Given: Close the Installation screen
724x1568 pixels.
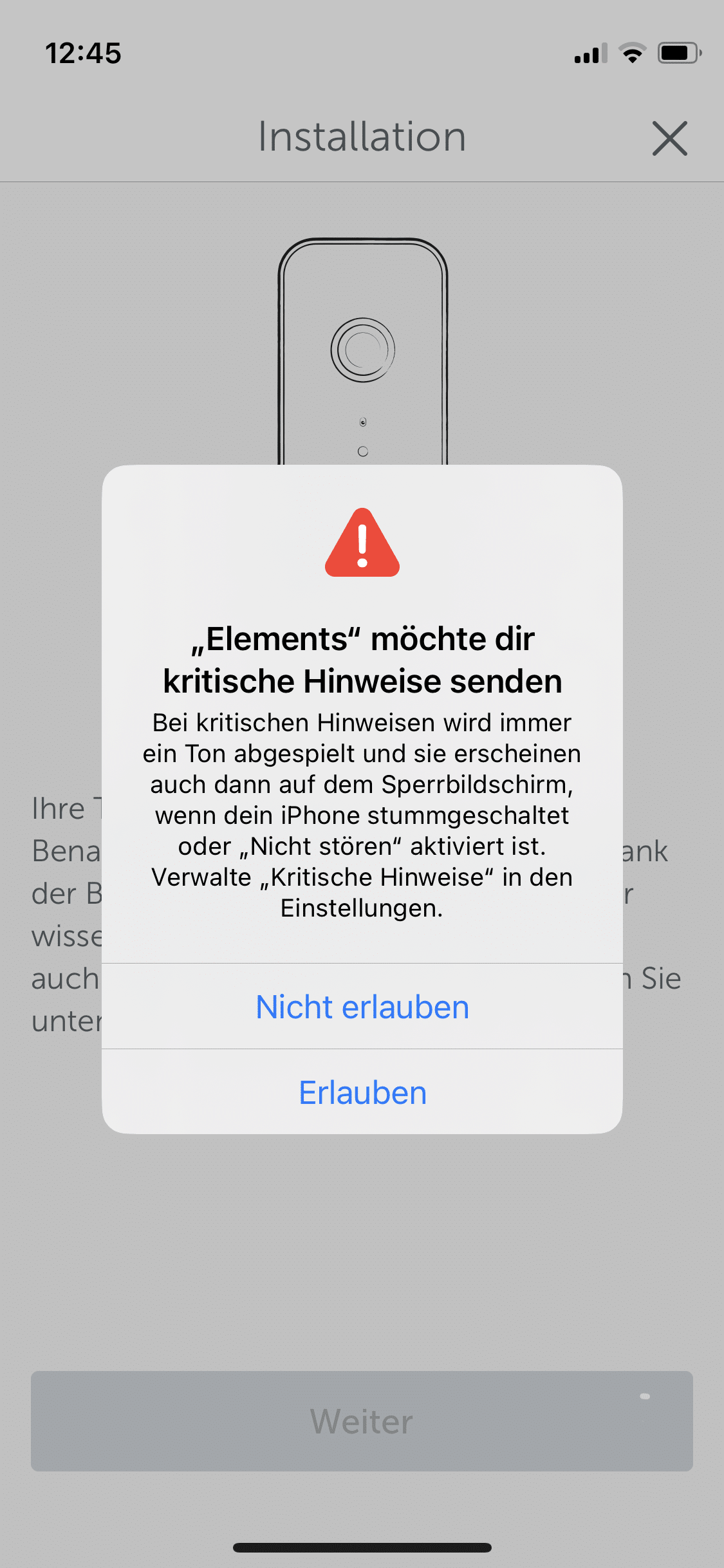Looking at the screenshot, I should pyautogui.click(x=669, y=138).
